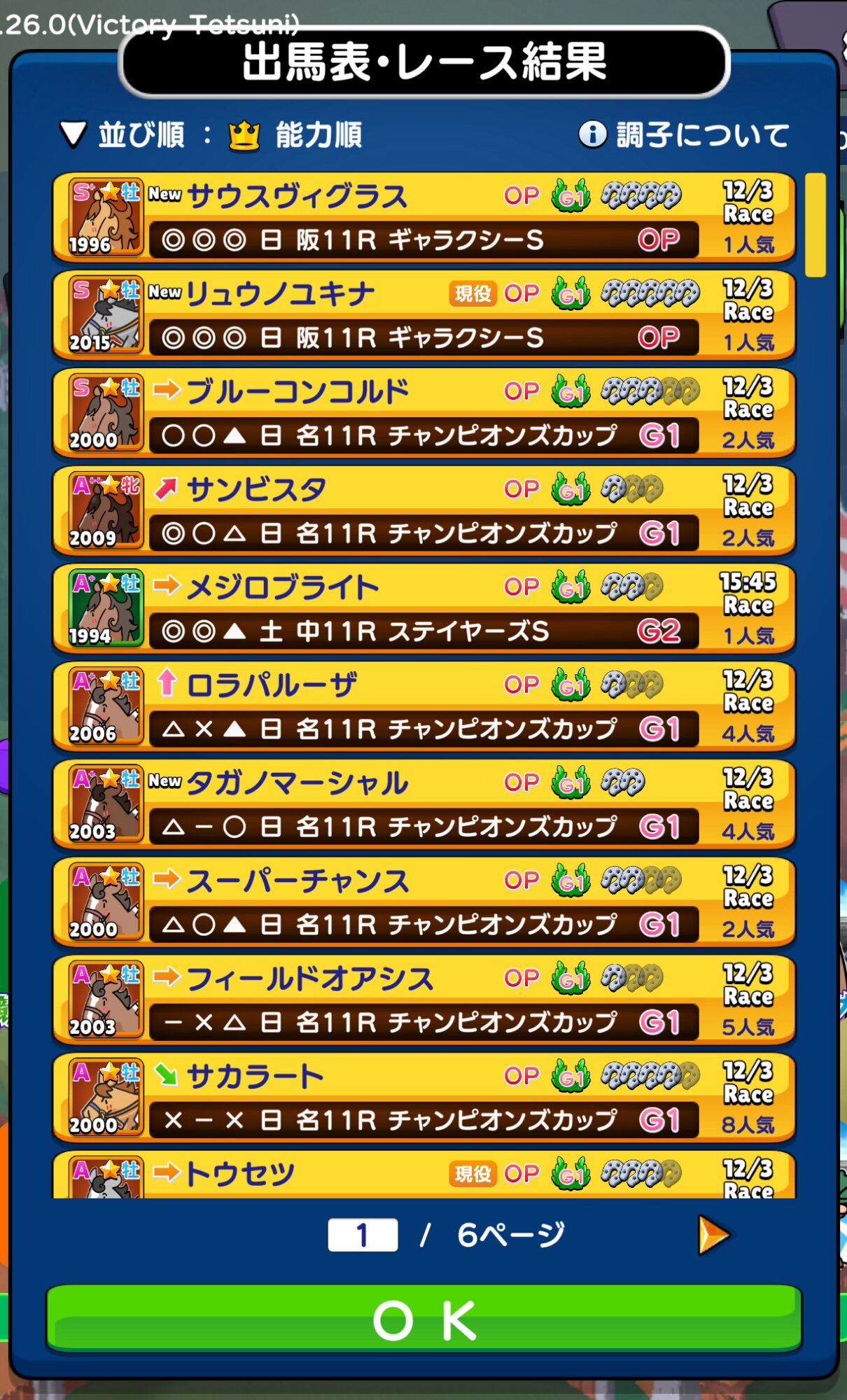This screenshot has width=847, height=1400.
Task: View スーパーチャンス race entry
Action: pyautogui.click(x=423, y=903)
